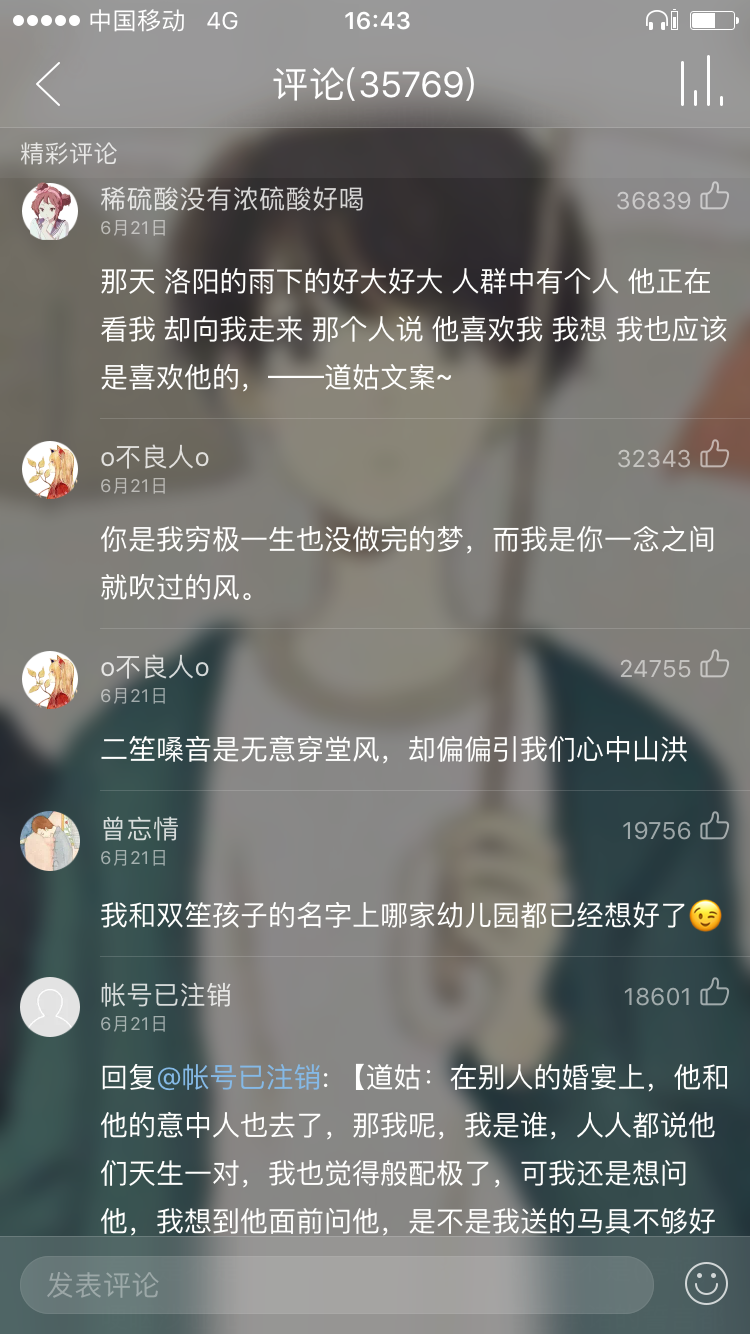Tap the back arrow to leave comments
750x1334 pixels.
(x=48, y=85)
